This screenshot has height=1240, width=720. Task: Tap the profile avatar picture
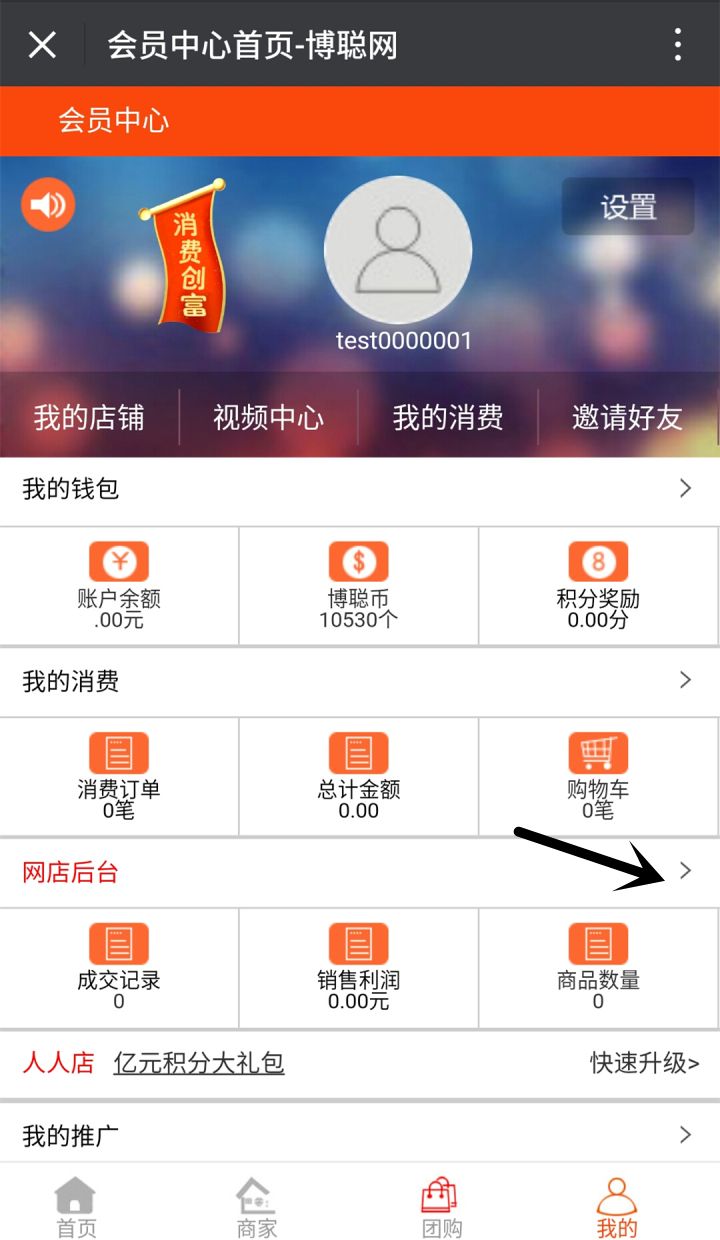[398, 250]
